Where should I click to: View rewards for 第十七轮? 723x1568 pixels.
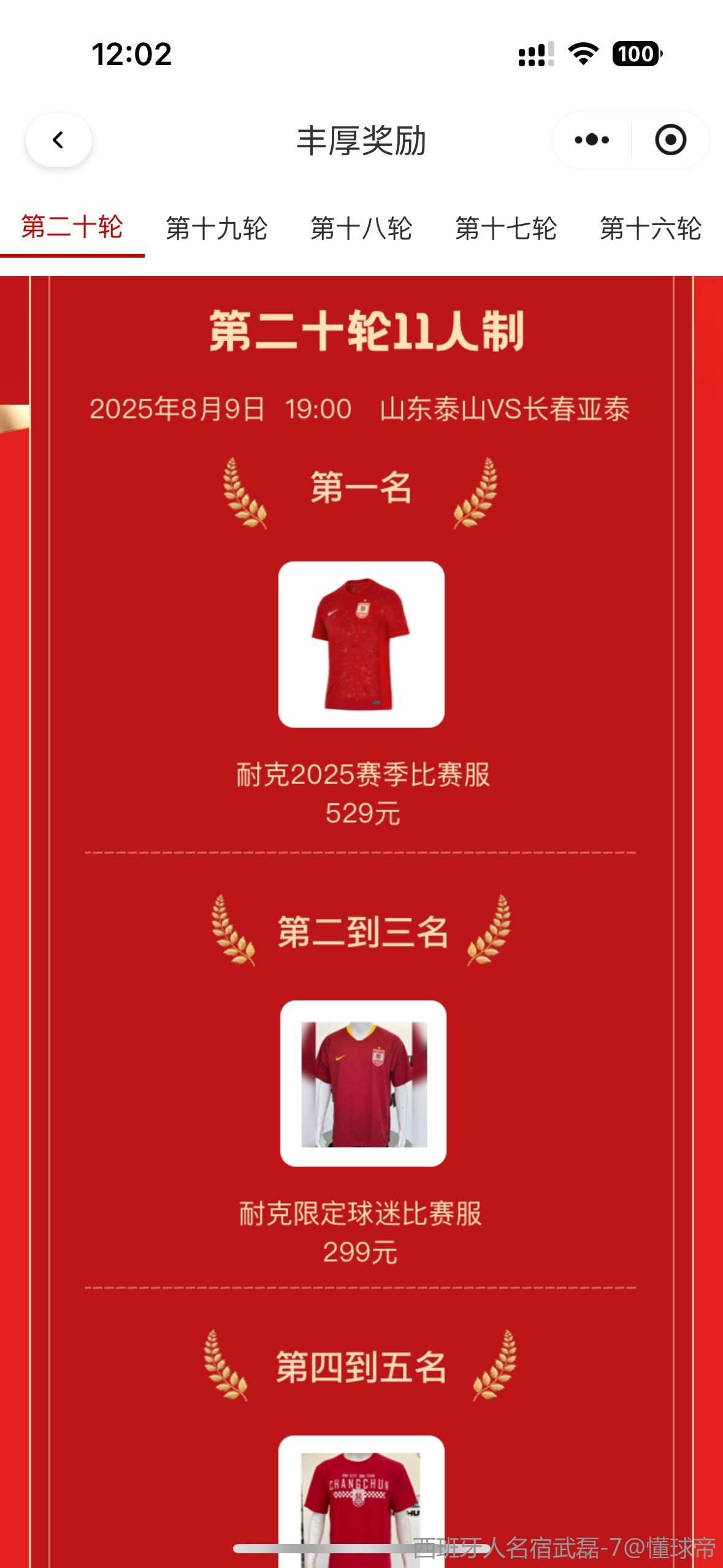point(506,229)
